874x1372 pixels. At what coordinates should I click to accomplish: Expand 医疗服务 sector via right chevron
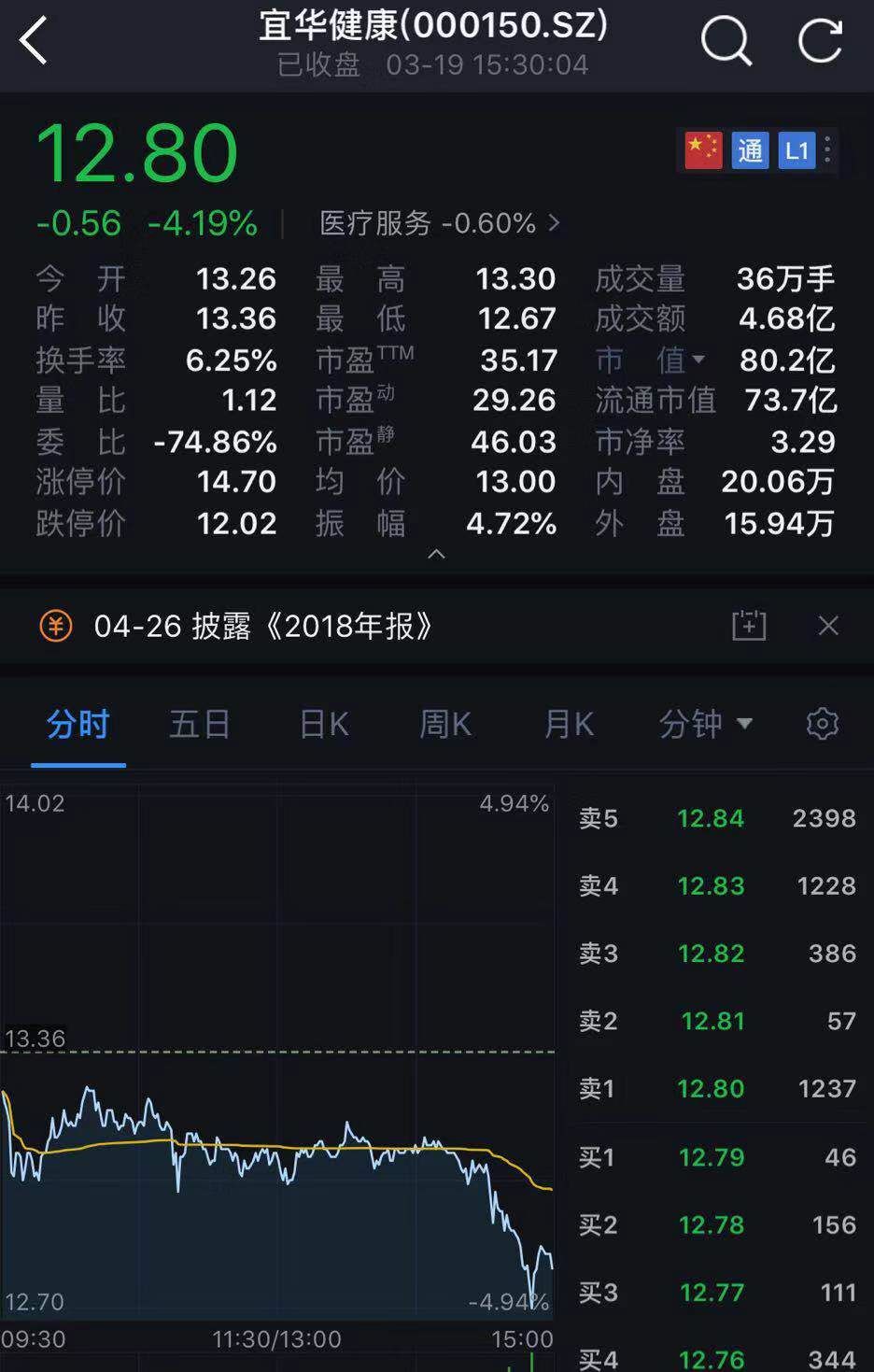(553, 224)
